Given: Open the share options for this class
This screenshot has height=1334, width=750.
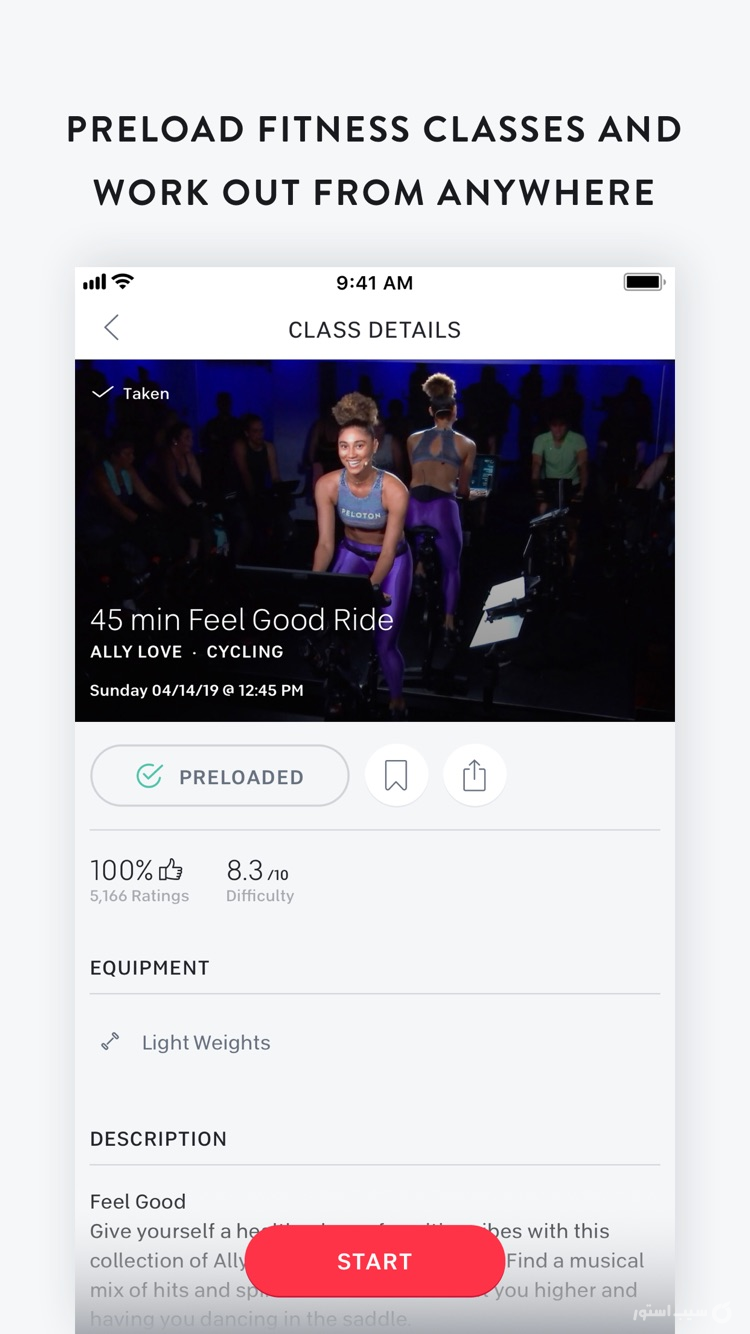Looking at the screenshot, I should (x=474, y=775).
